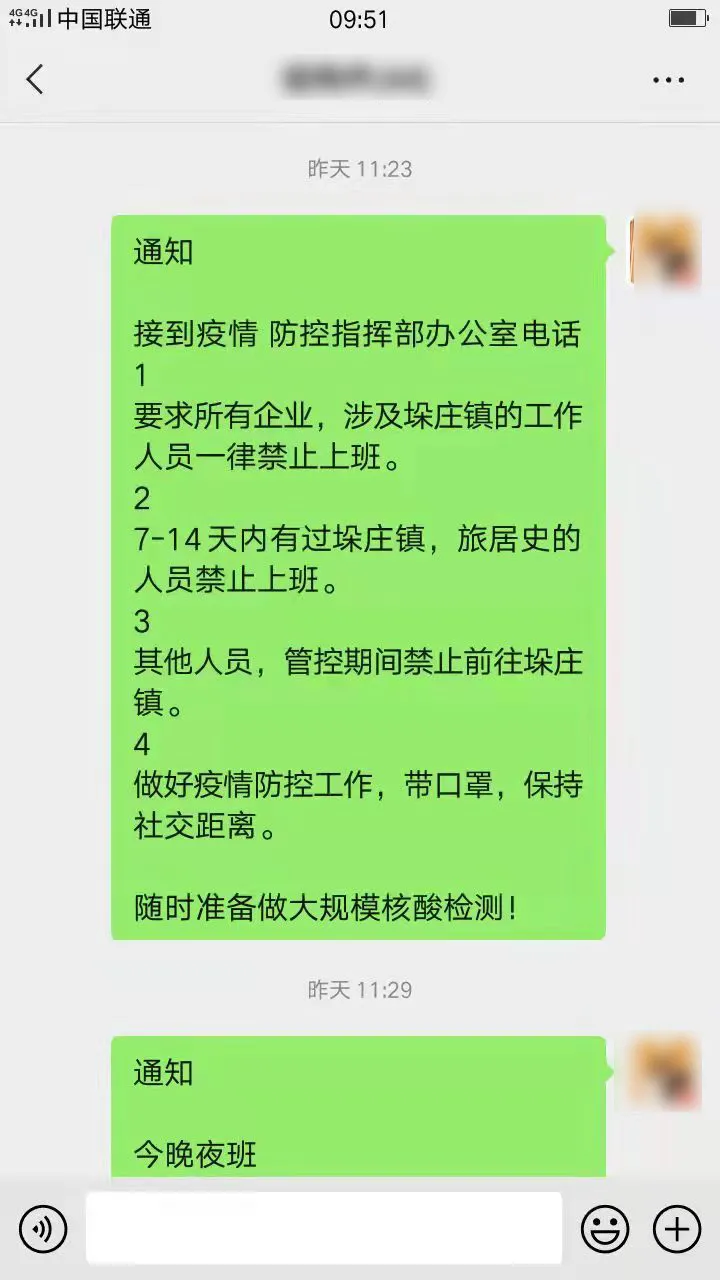This screenshot has height=1280, width=720.
Task: Tap the message text input field
Action: click(x=323, y=1228)
